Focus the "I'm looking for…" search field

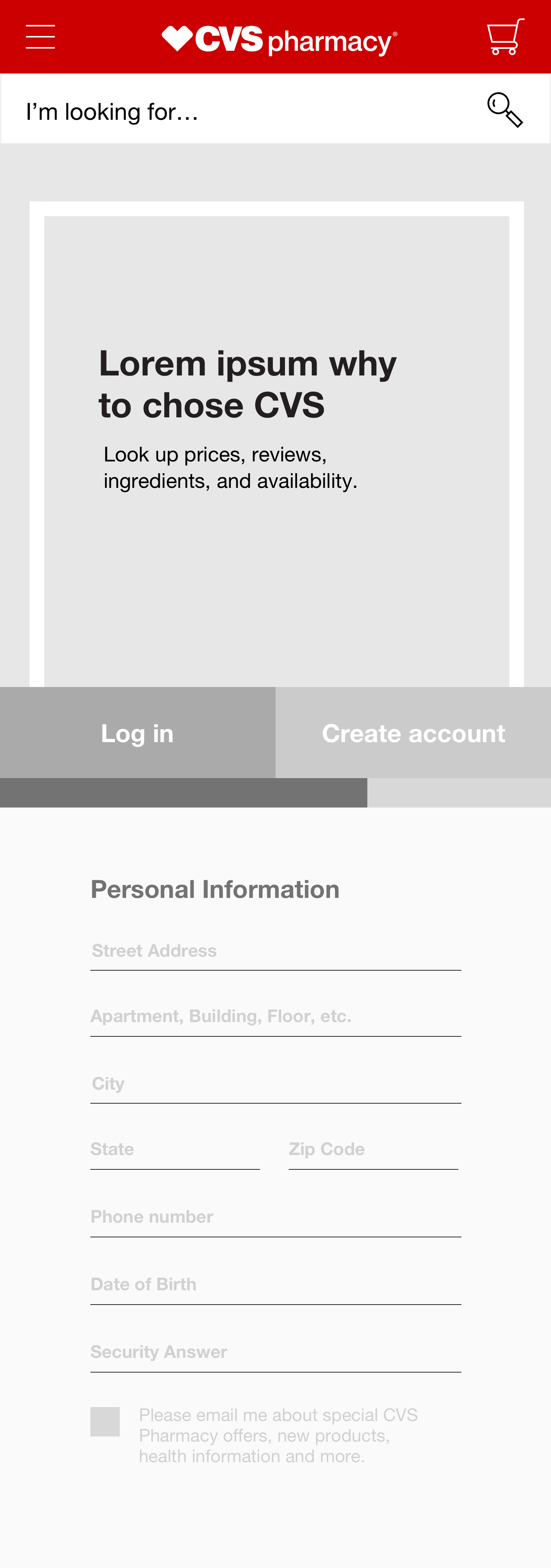coord(244,111)
